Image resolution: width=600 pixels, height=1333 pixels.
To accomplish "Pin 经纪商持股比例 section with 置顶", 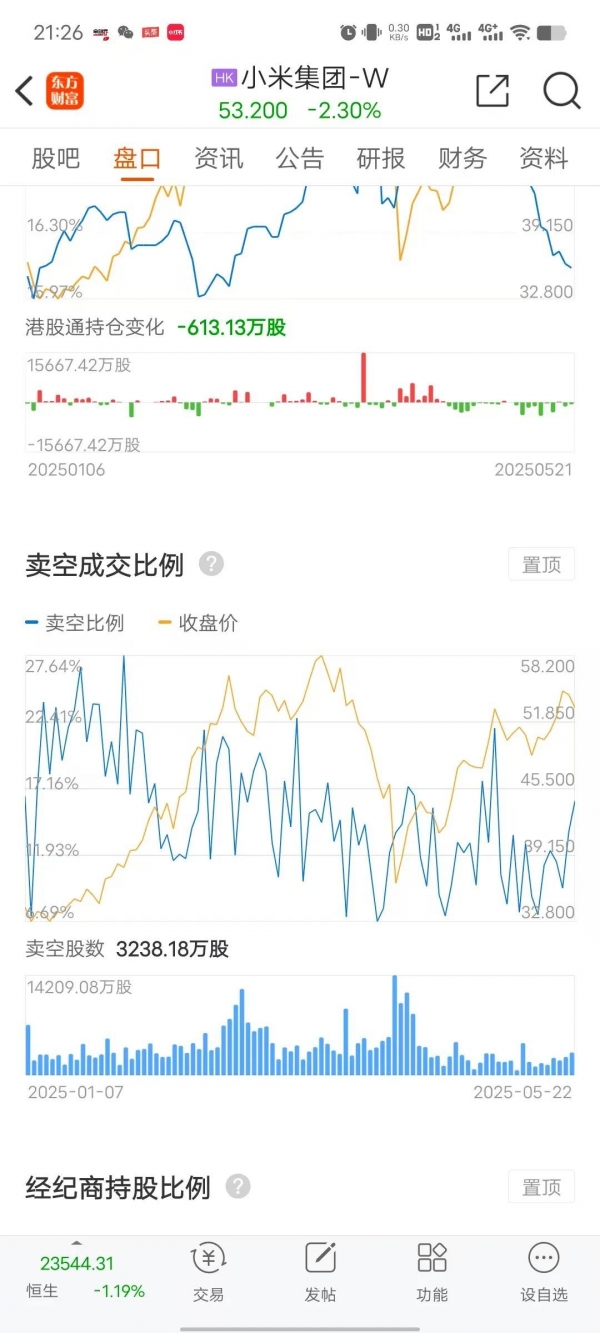I will 541,1187.
